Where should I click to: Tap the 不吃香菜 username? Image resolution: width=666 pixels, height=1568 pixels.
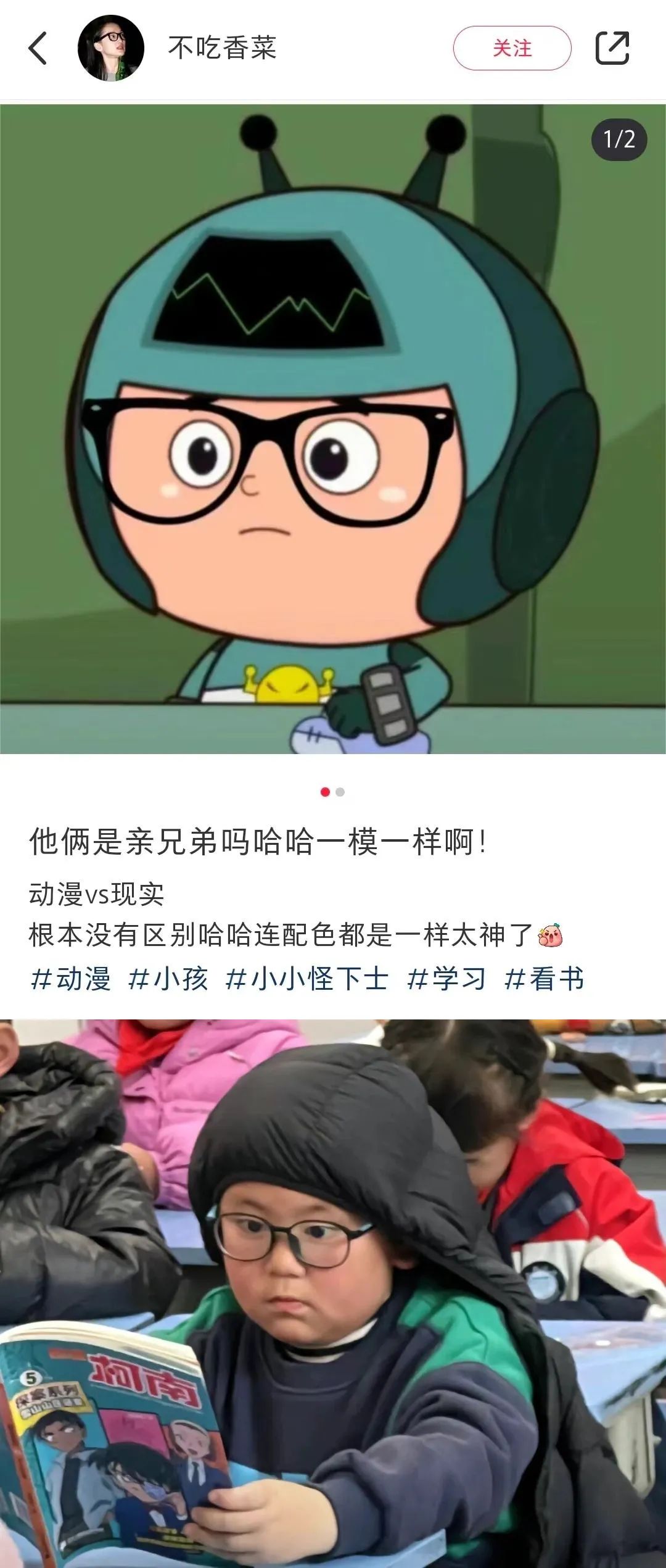[222, 48]
